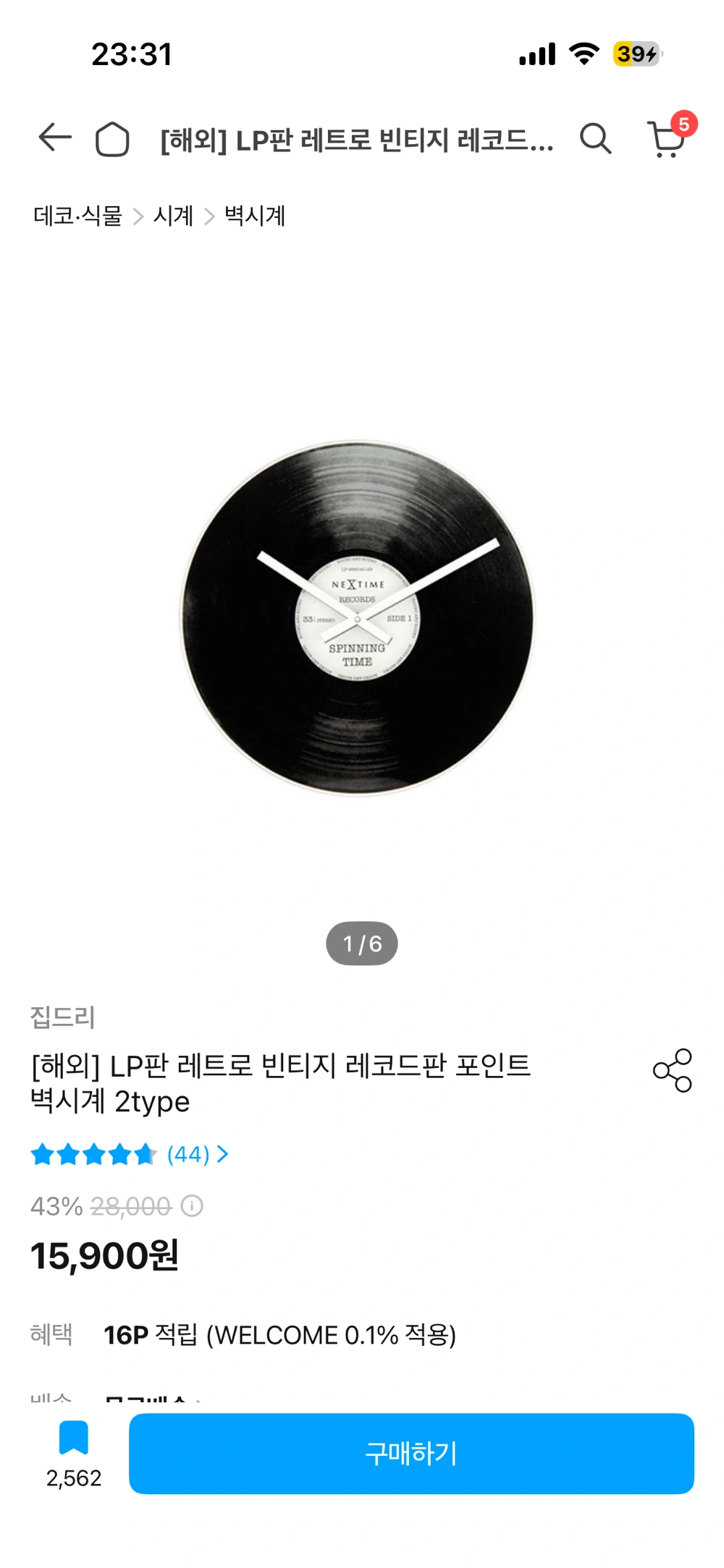The height and width of the screenshot is (1568, 724).
Task: Open the shopping cart with 5 items
Action: 667,139
